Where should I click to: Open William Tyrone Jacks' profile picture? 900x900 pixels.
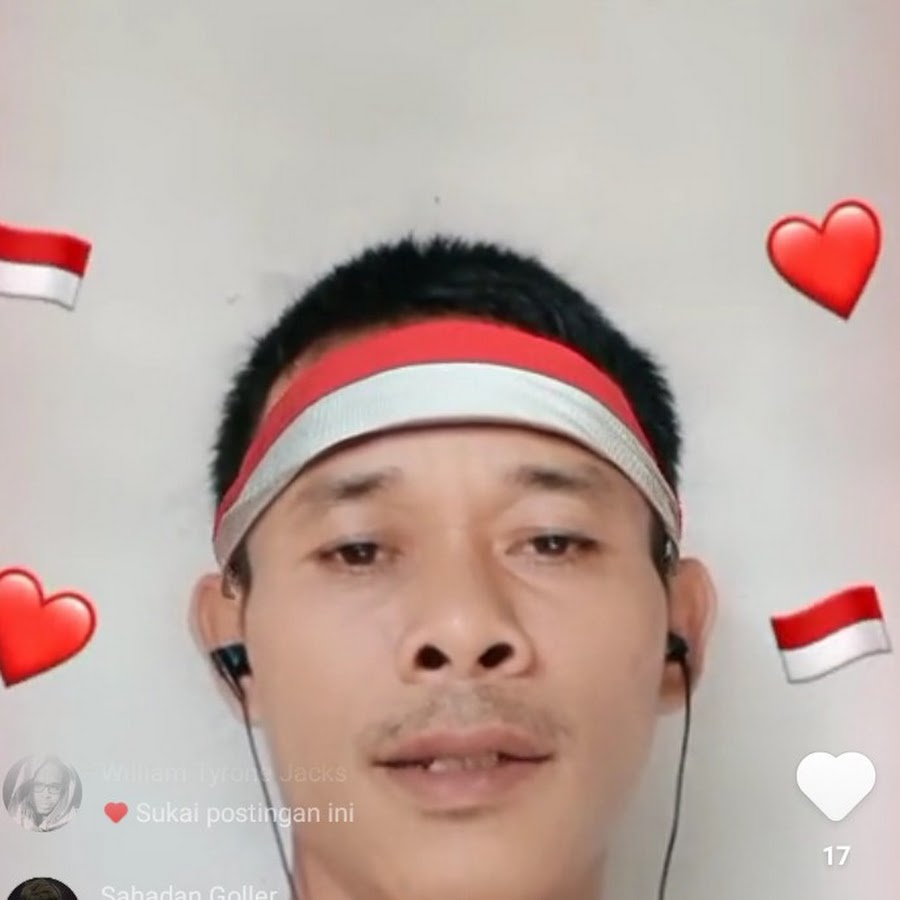coord(42,793)
